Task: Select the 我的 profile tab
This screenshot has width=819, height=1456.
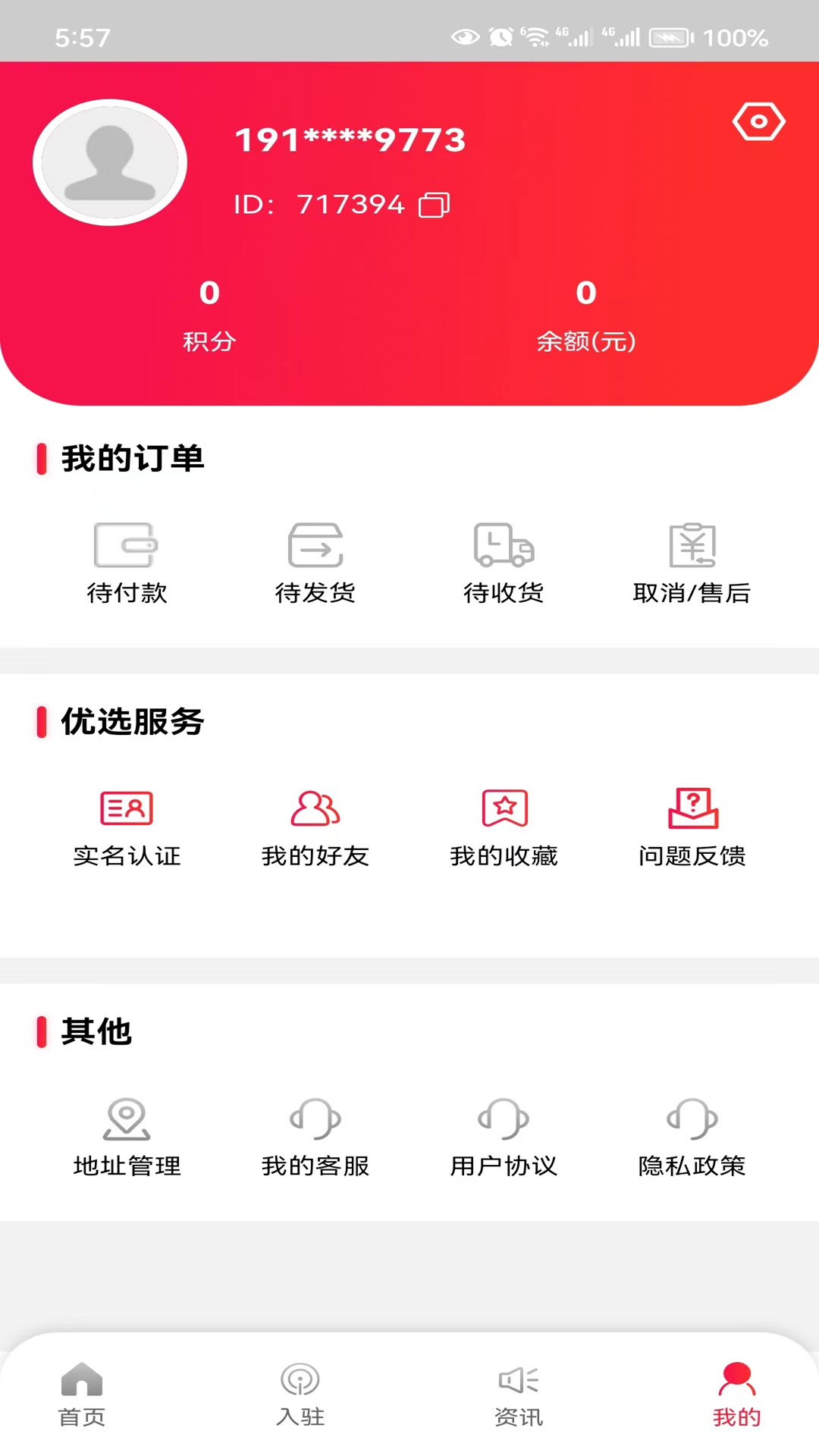Action: pos(736,1394)
